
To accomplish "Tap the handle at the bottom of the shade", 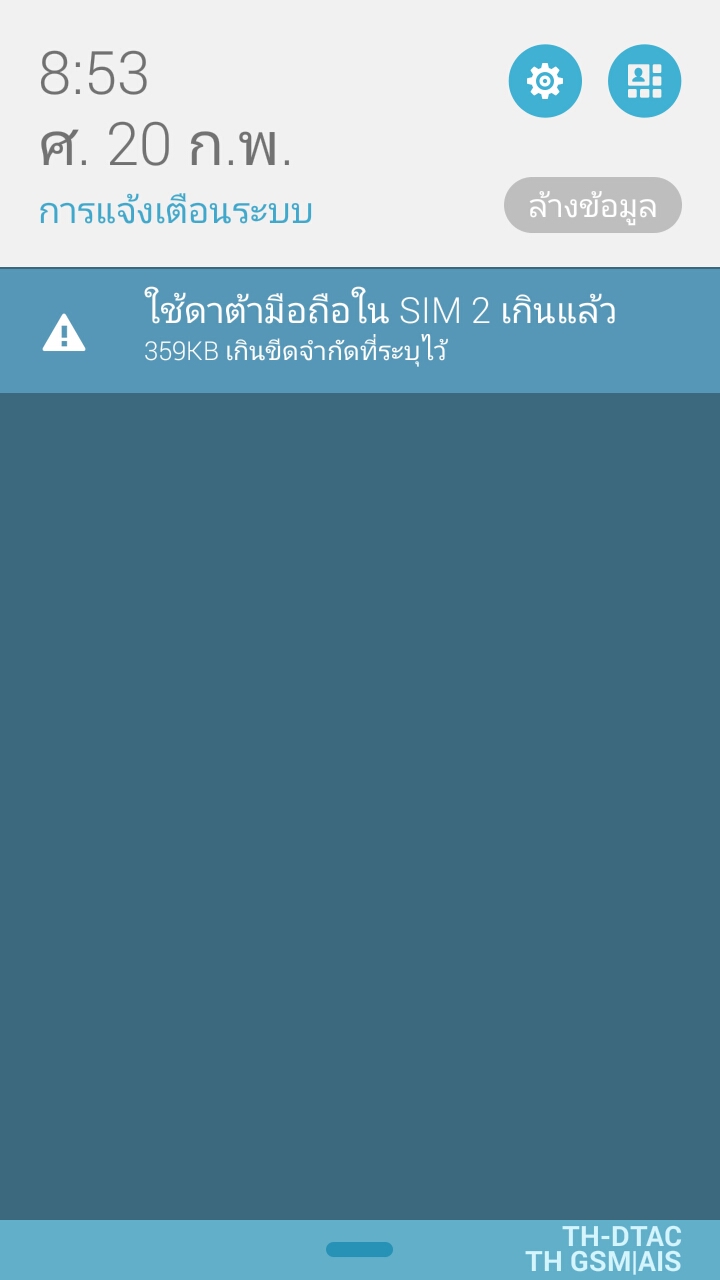I will click(x=359, y=1249).
